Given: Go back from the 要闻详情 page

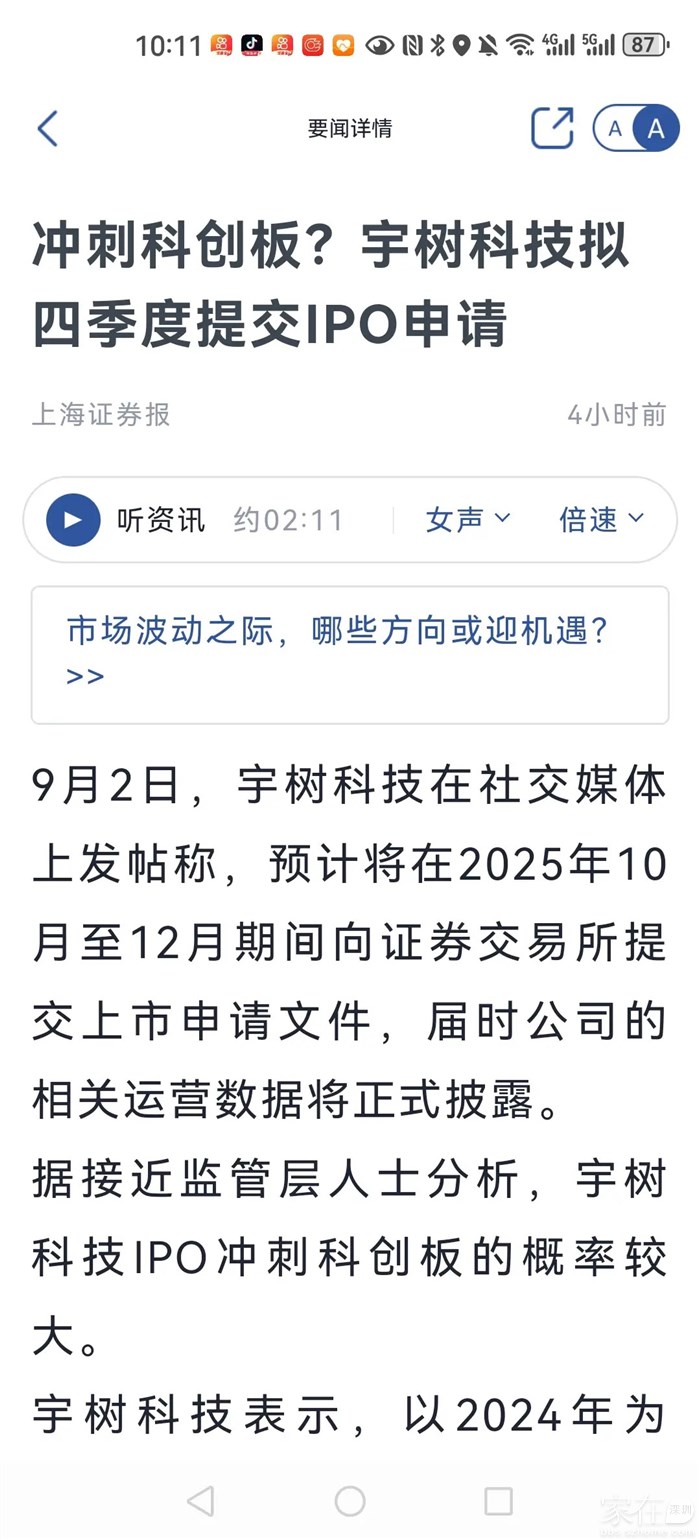Looking at the screenshot, I should (x=48, y=128).
